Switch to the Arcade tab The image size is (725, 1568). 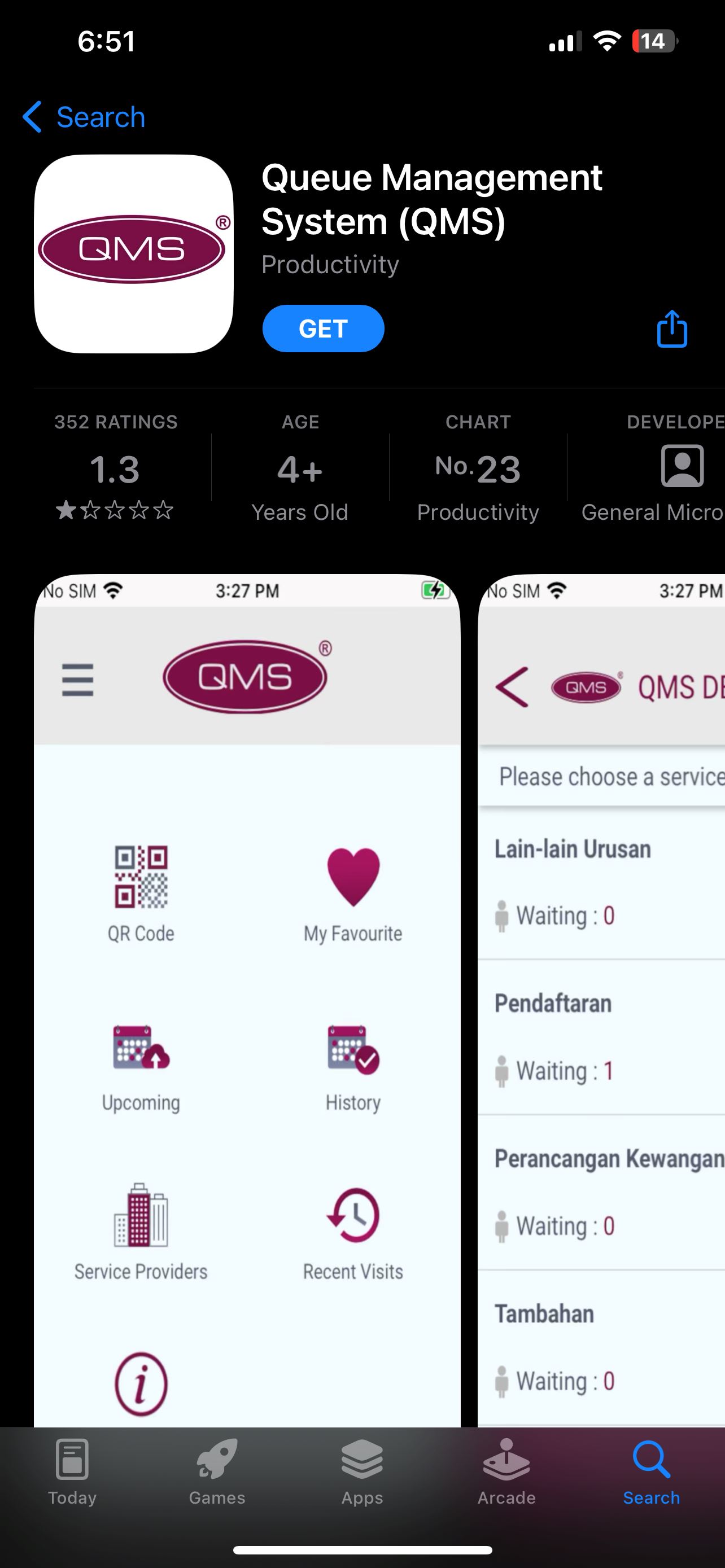pos(506,1472)
